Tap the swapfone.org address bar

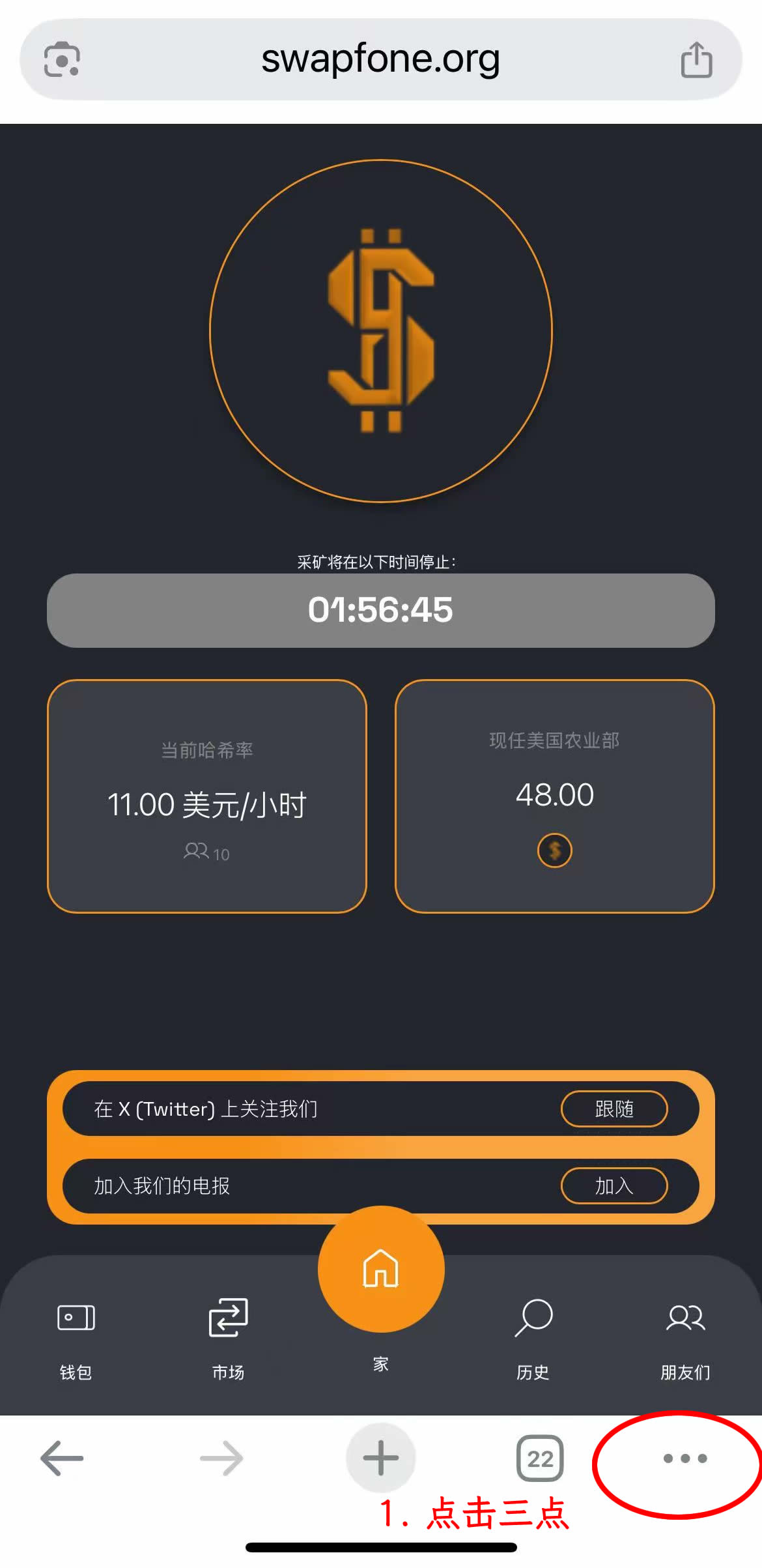tap(380, 59)
